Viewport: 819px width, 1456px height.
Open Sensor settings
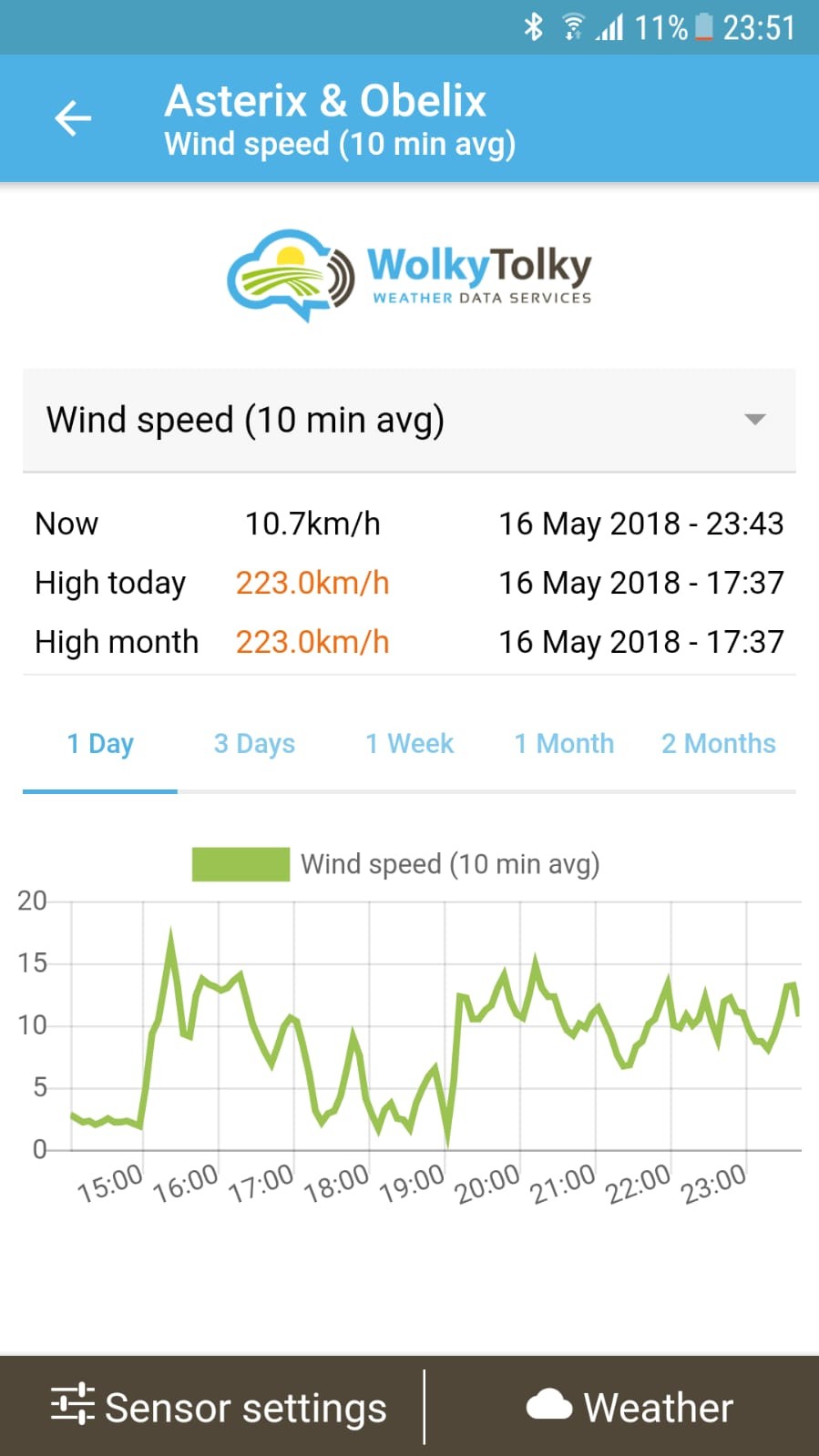click(219, 1407)
